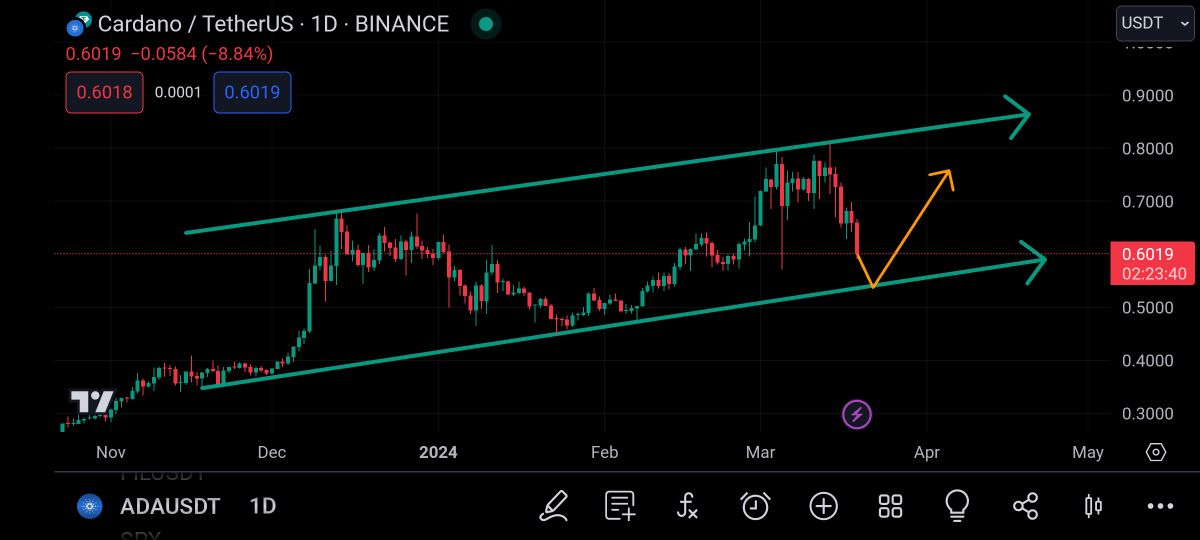The width and height of the screenshot is (1200, 540).
Task: Change the candlestick chart type
Action: (x=1093, y=506)
